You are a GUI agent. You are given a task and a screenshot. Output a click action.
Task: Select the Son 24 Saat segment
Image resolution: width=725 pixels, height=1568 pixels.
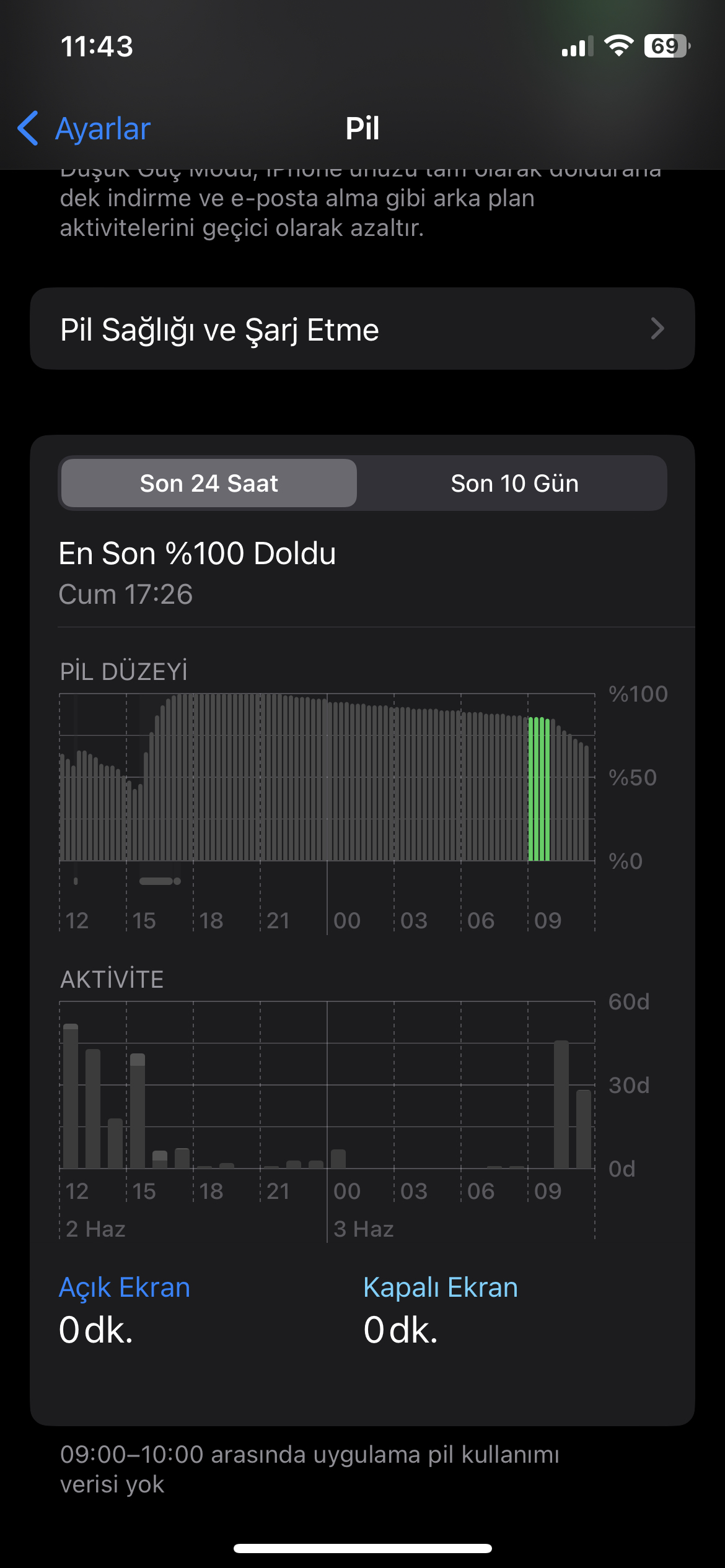pos(209,483)
